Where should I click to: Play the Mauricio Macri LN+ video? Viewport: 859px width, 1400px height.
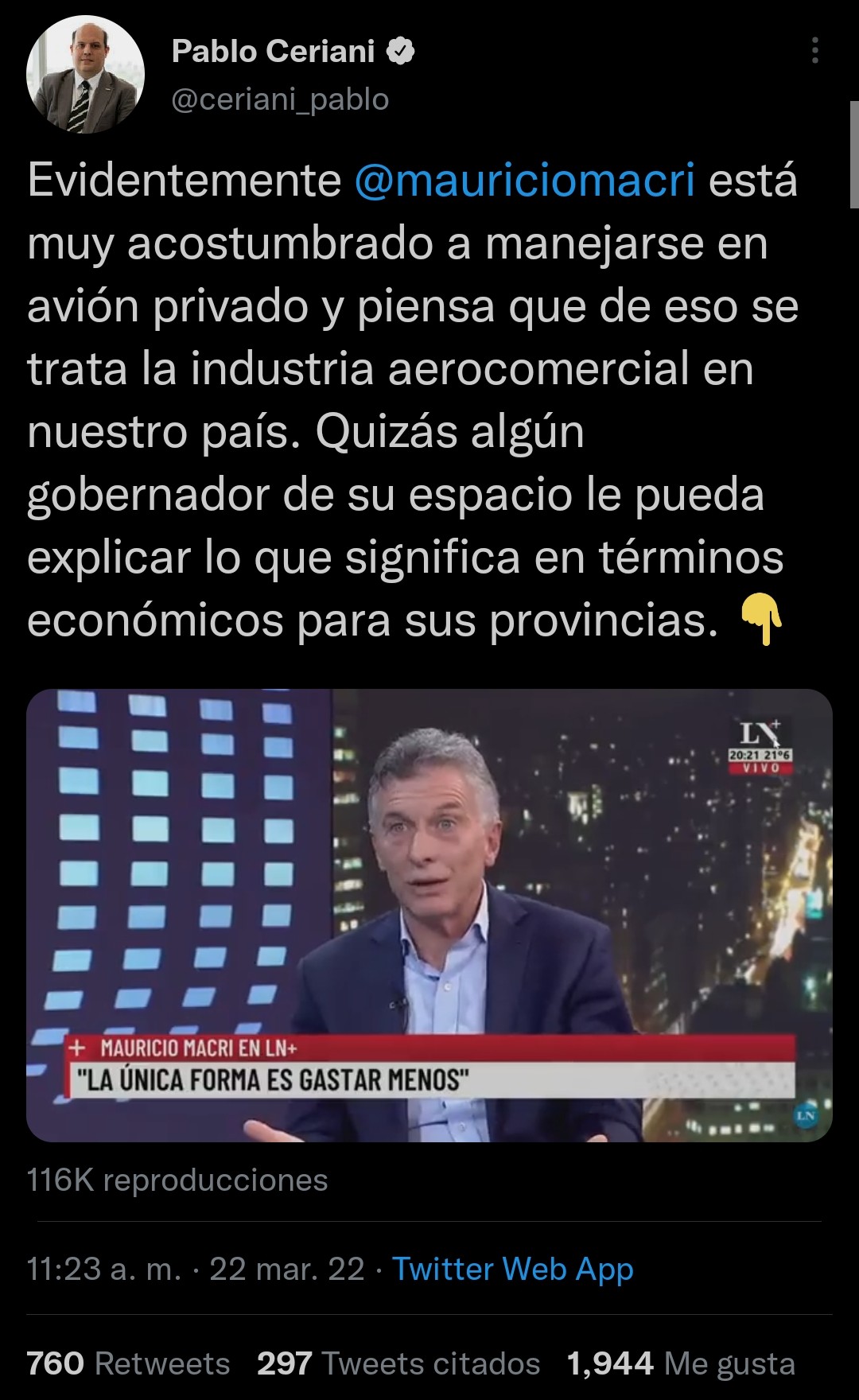429,915
